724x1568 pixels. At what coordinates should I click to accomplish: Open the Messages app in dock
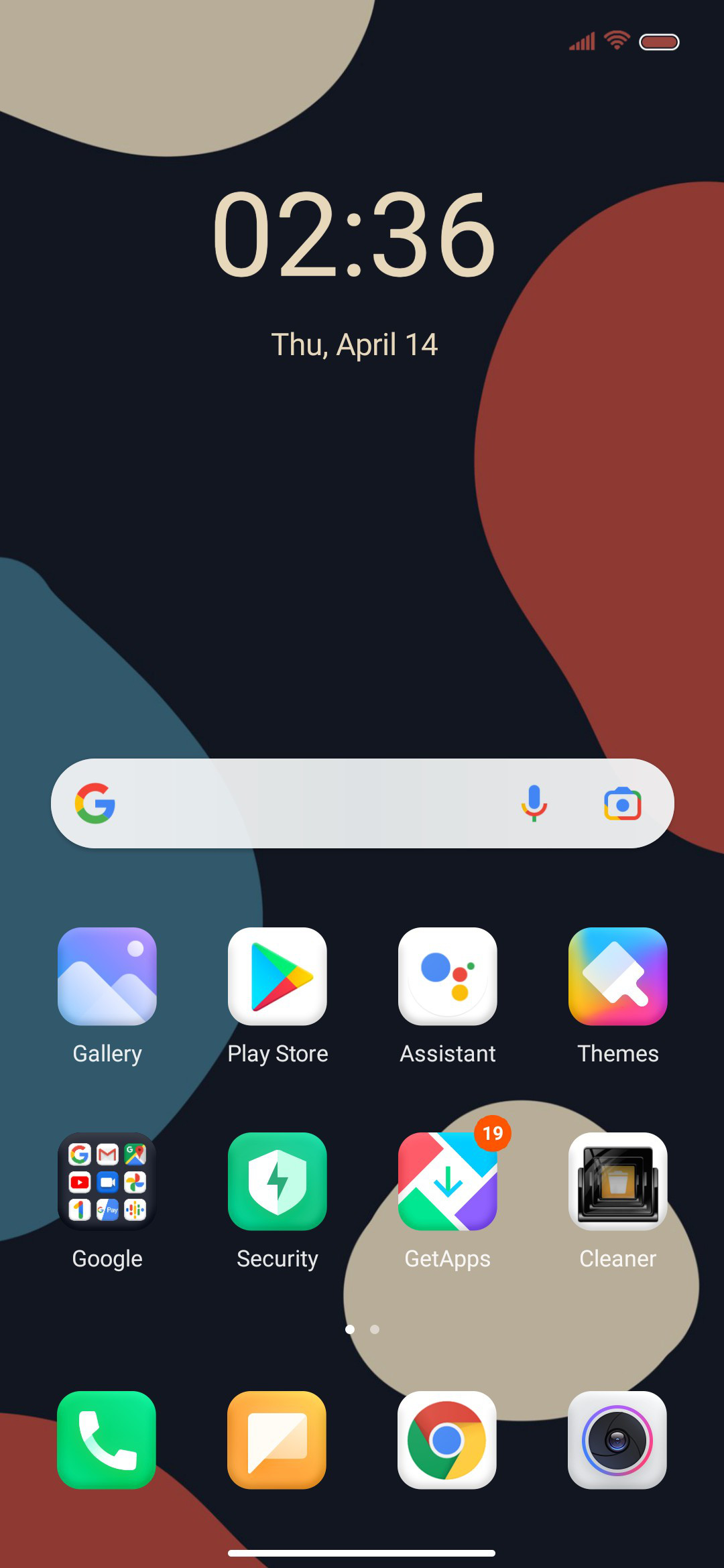(x=277, y=1440)
